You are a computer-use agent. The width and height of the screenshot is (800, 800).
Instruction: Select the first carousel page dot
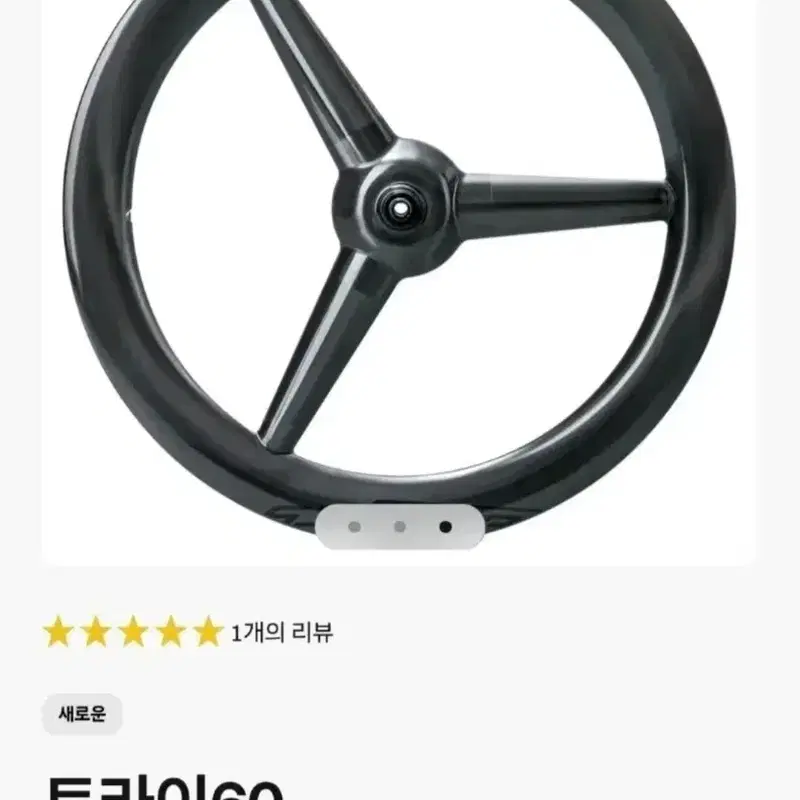tap(355, 527)
